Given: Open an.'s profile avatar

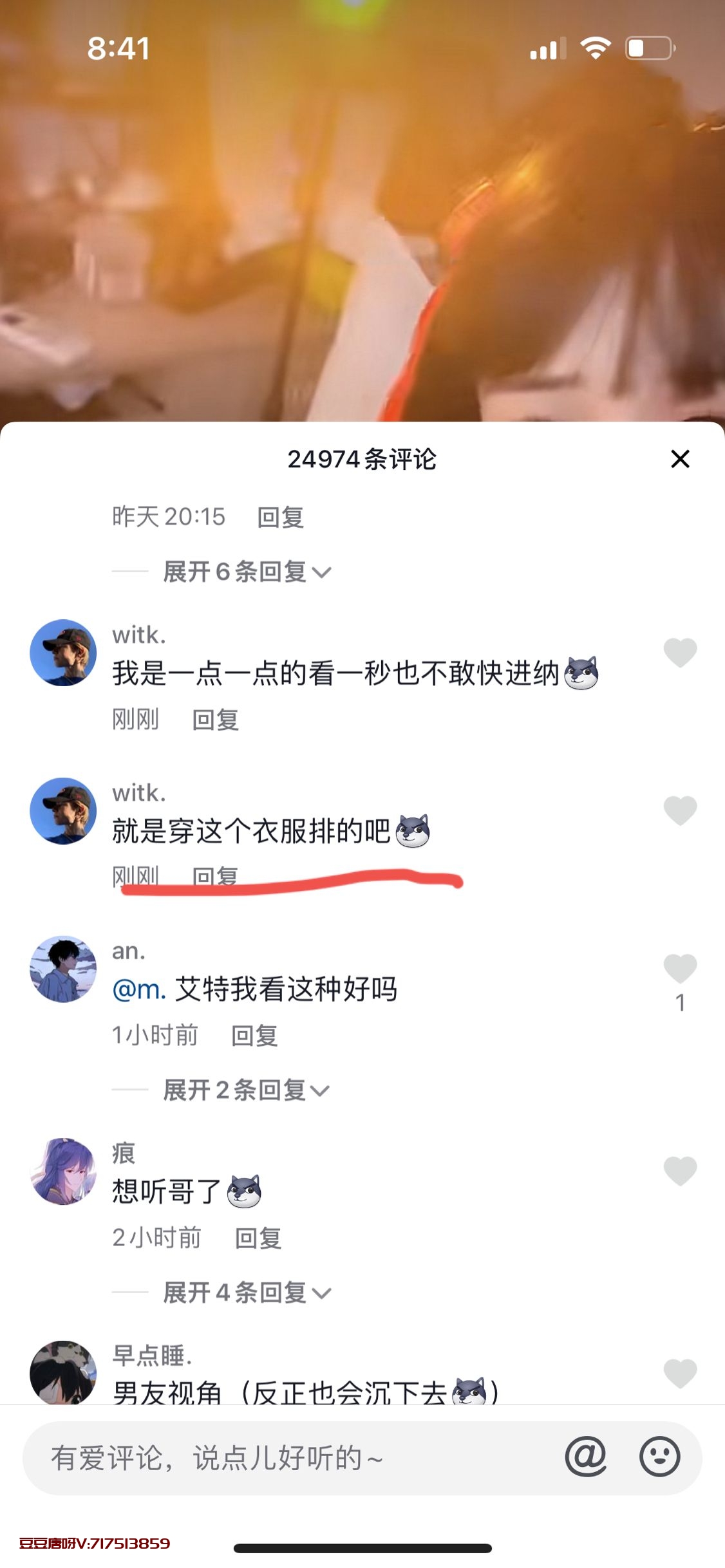Looking at the screenshot, I should (63, 969).
